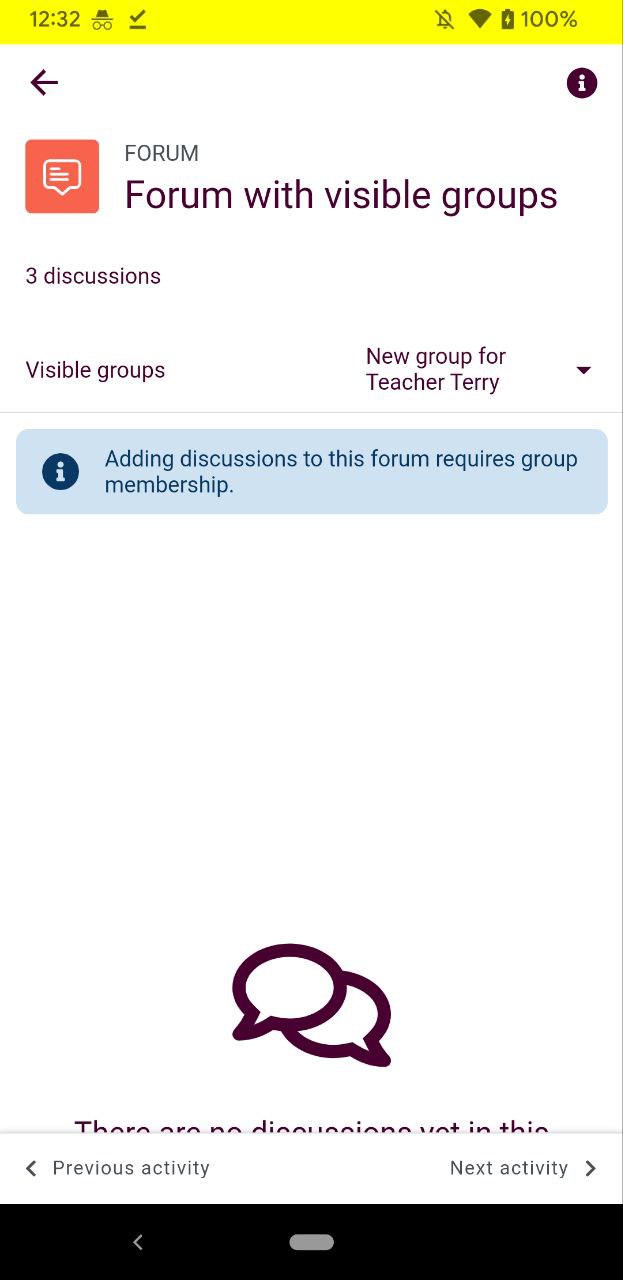Viewport: 623px width, 1280px height.
Task: Go to Next activity
Action: [x=523, y=1168]
